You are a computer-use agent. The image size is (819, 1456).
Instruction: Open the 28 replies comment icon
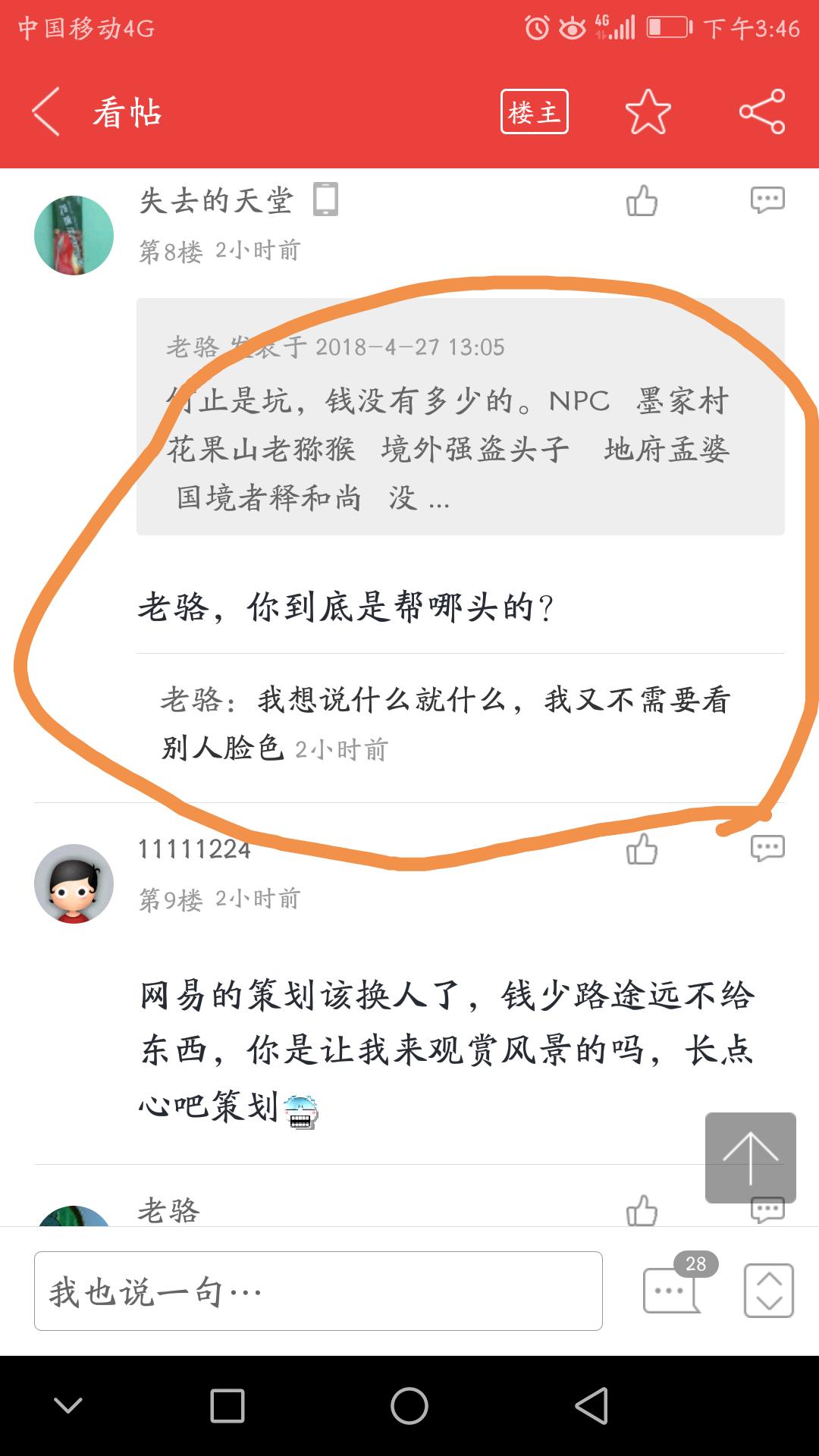click(673, 1289)
